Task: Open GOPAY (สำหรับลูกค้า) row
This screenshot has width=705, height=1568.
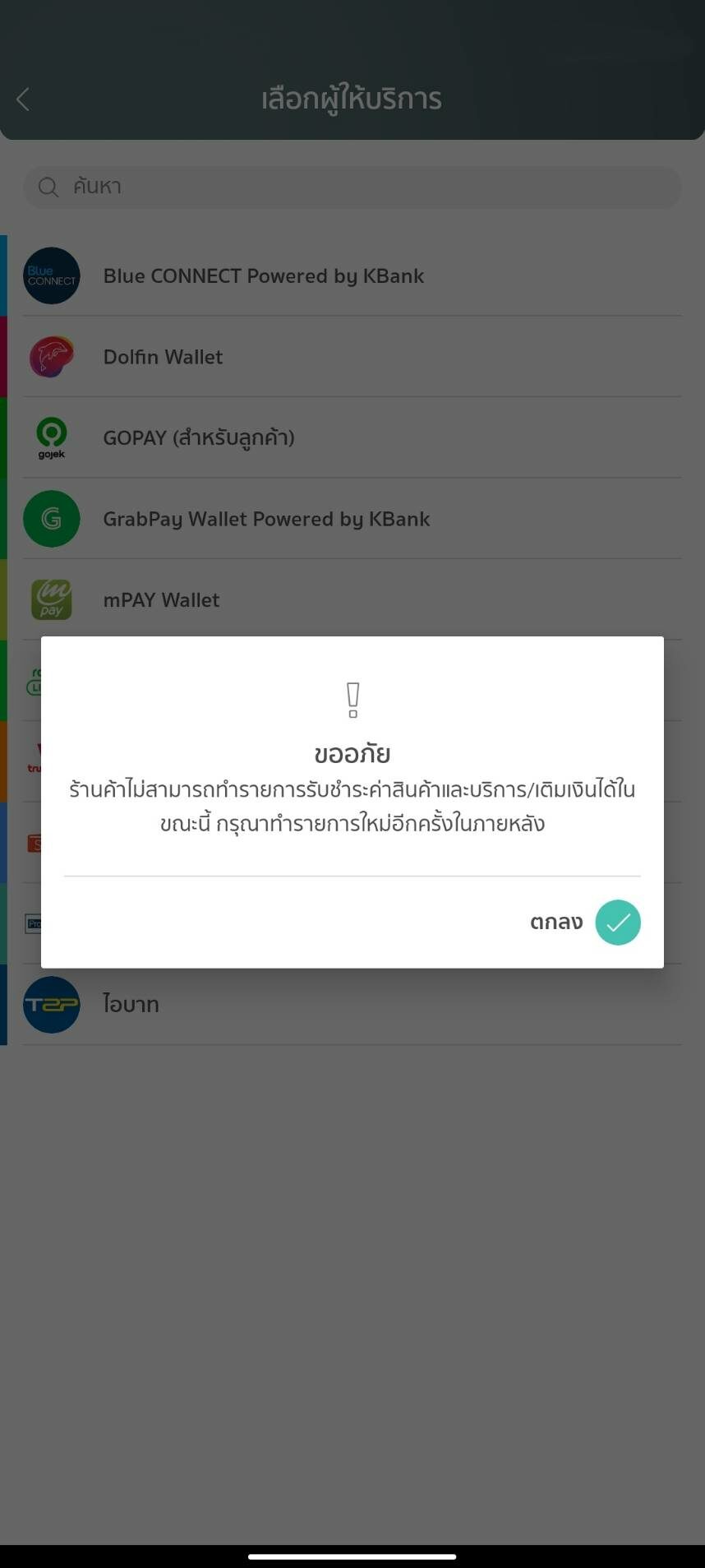Action: (352, 437)
